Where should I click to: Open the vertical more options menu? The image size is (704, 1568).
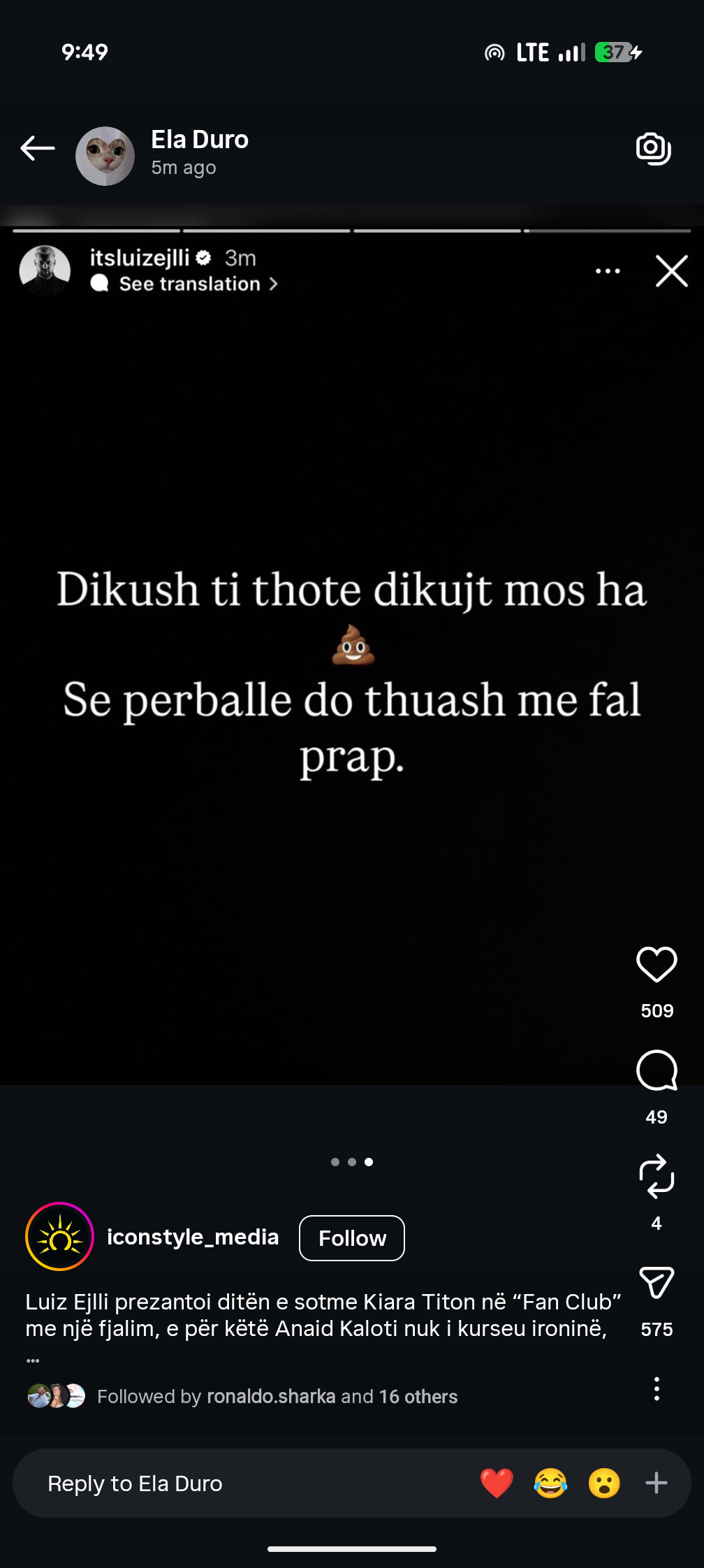point(657,1389)
